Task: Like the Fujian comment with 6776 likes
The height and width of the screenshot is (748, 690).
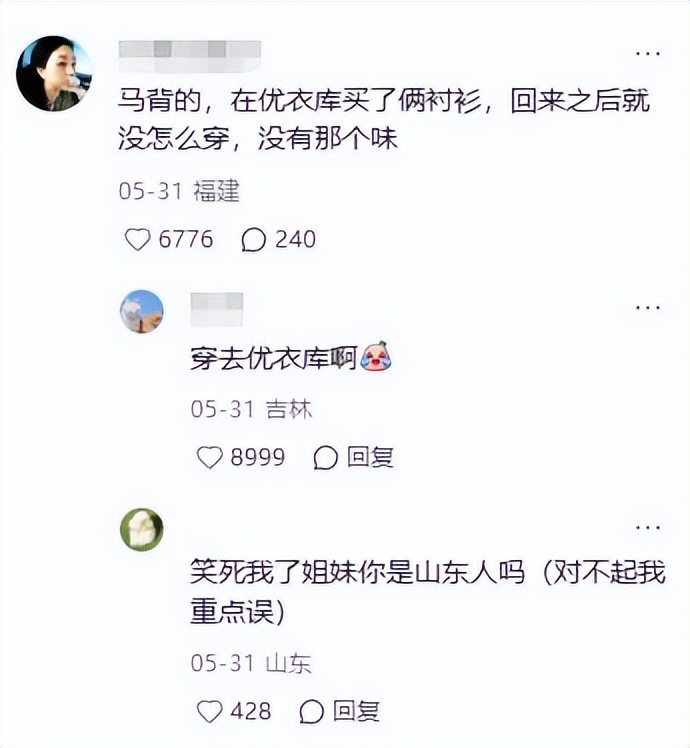Action: point(137,240)
